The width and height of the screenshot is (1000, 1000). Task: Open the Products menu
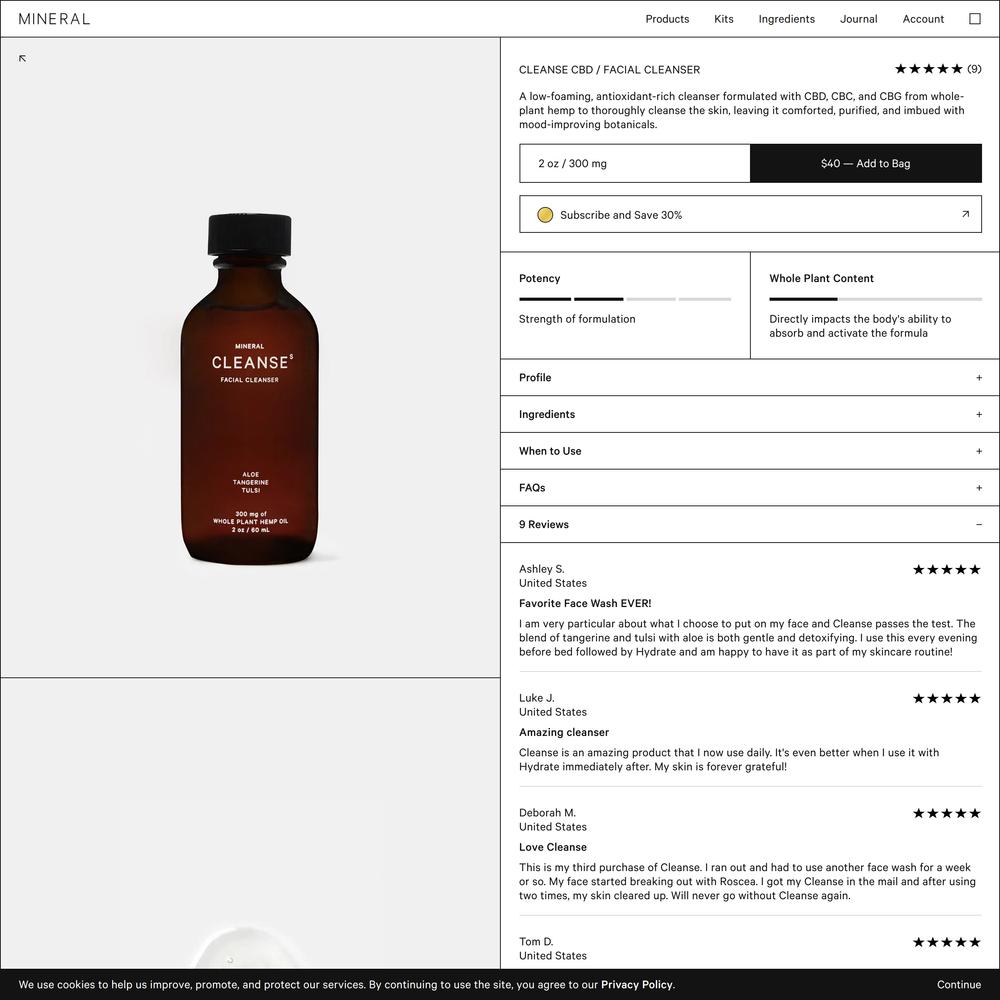coord(667,19)
